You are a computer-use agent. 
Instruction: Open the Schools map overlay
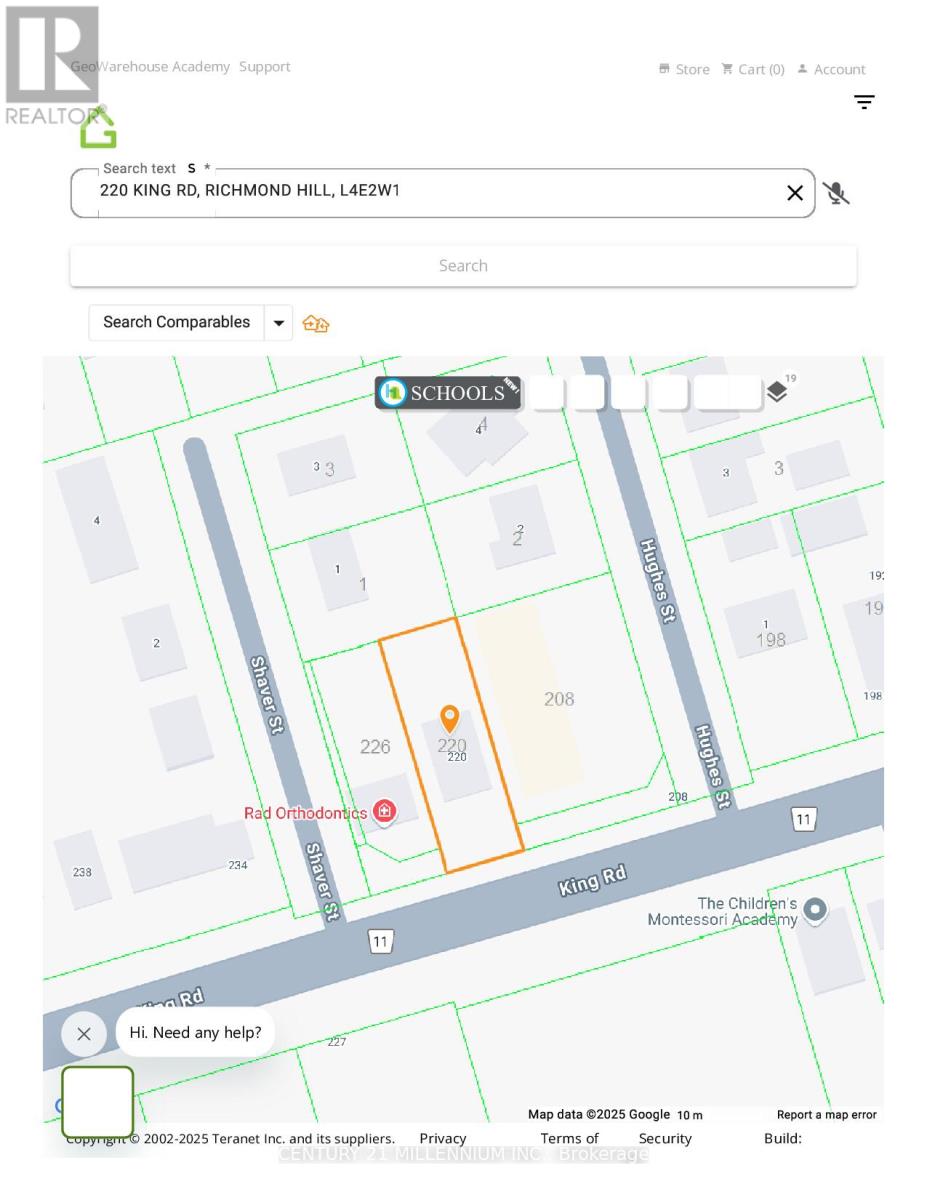[447, 393]
